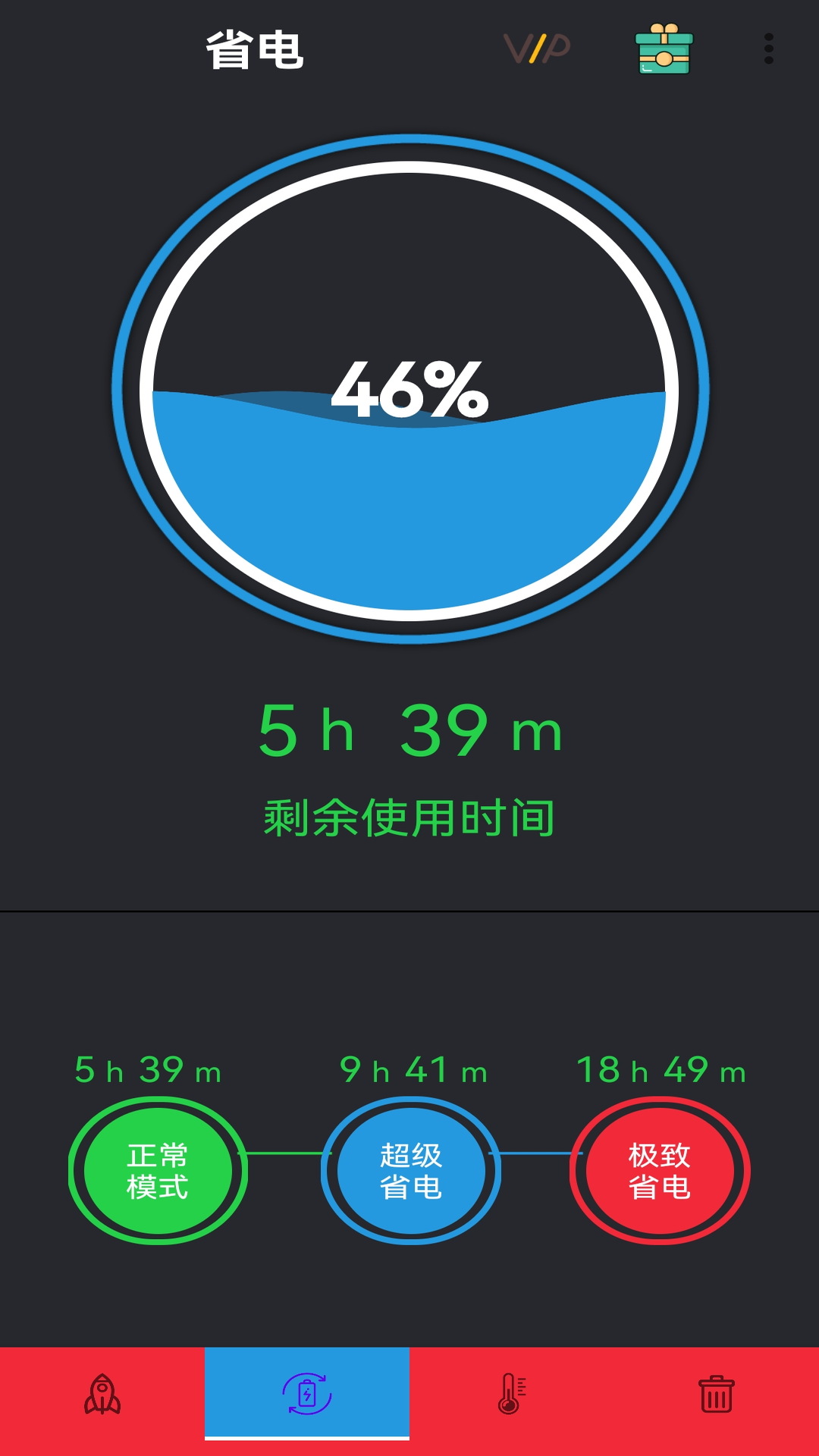Tap the 剩余使用时间 remaining time label
Viewport: 819px width, 1456px height.
[x=409, y=820]
